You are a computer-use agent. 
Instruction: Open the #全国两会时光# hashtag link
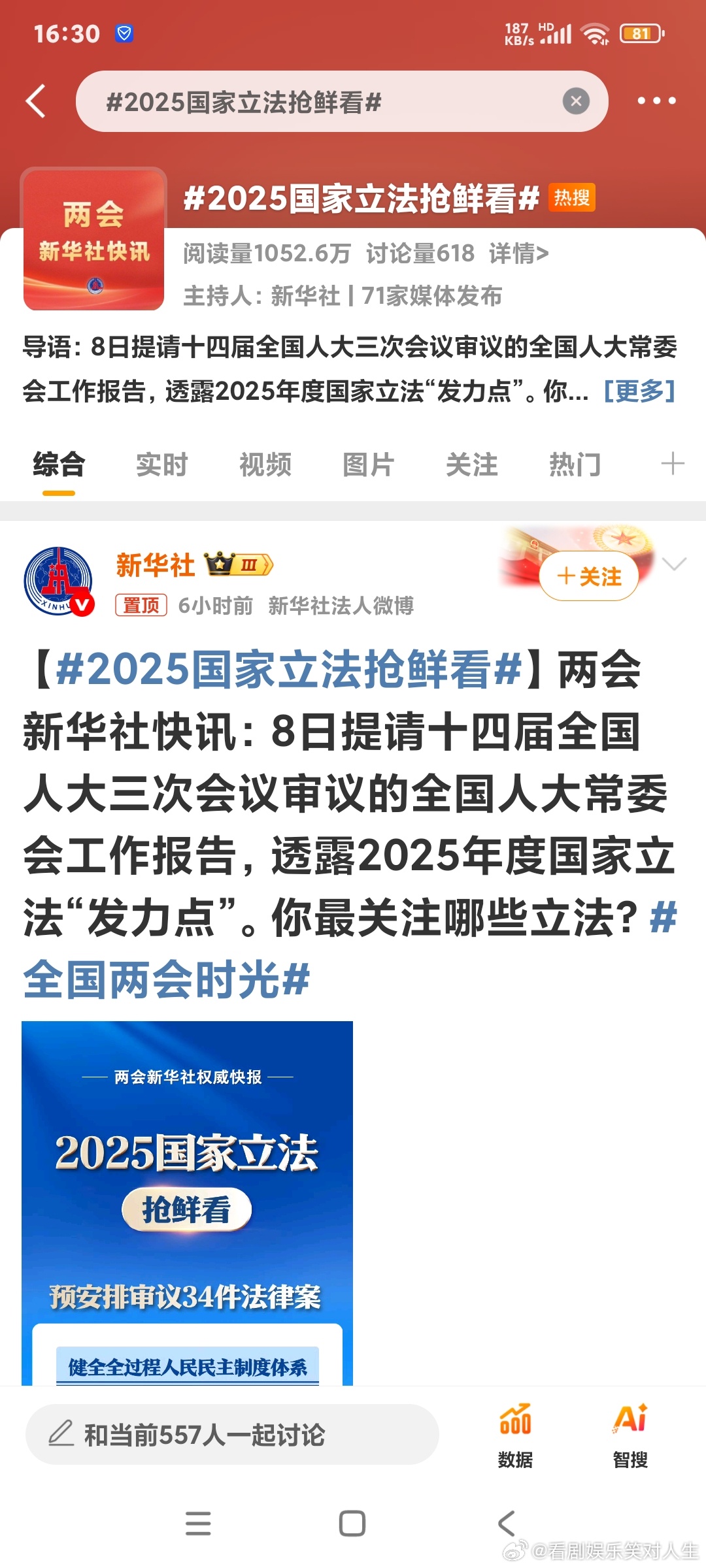click(166, 979)
